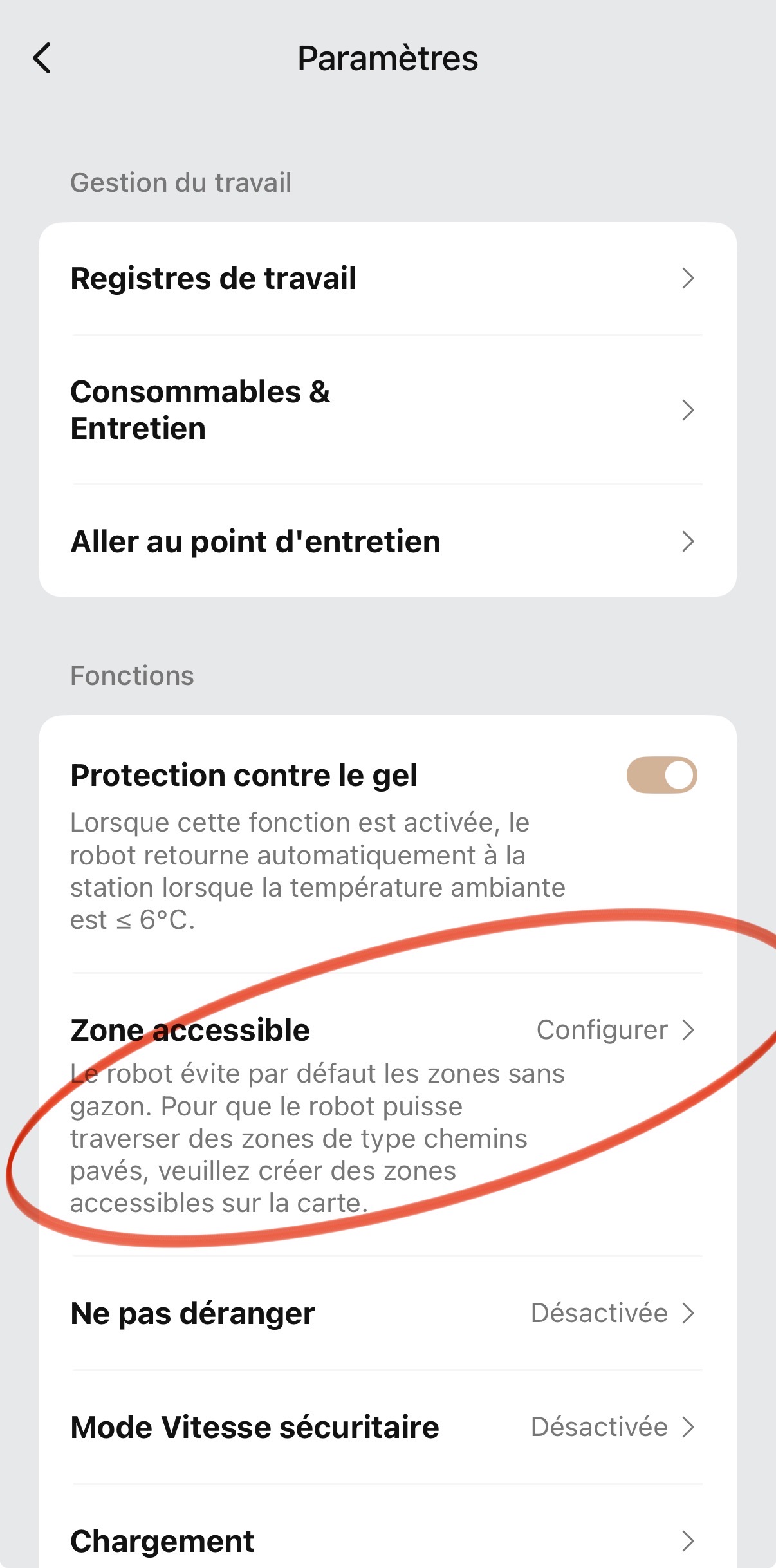Open Consommables & Entretien

pos(387,410)
